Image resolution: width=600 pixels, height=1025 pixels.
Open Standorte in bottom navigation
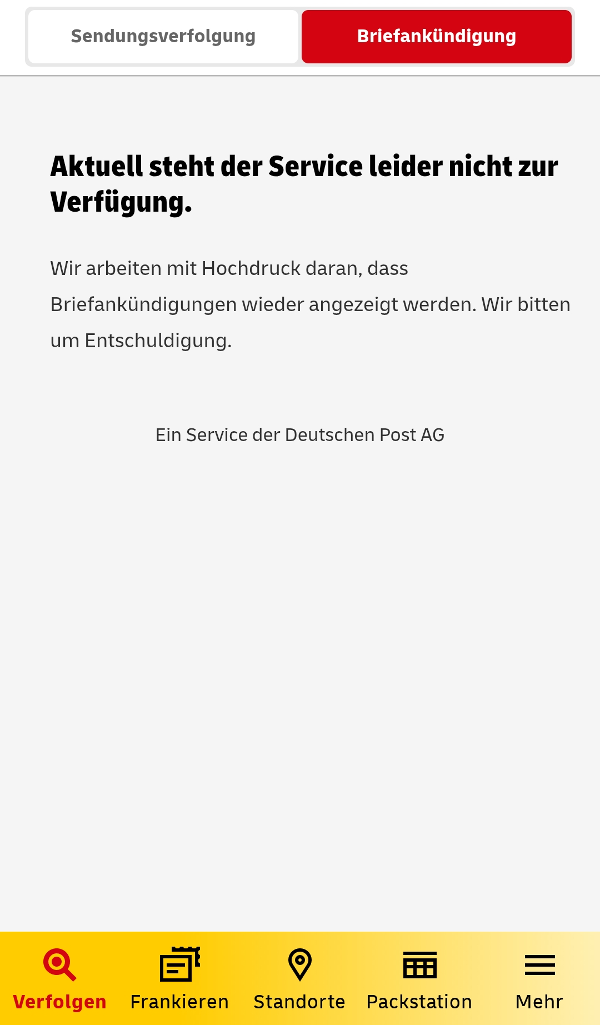click(299, 979)
